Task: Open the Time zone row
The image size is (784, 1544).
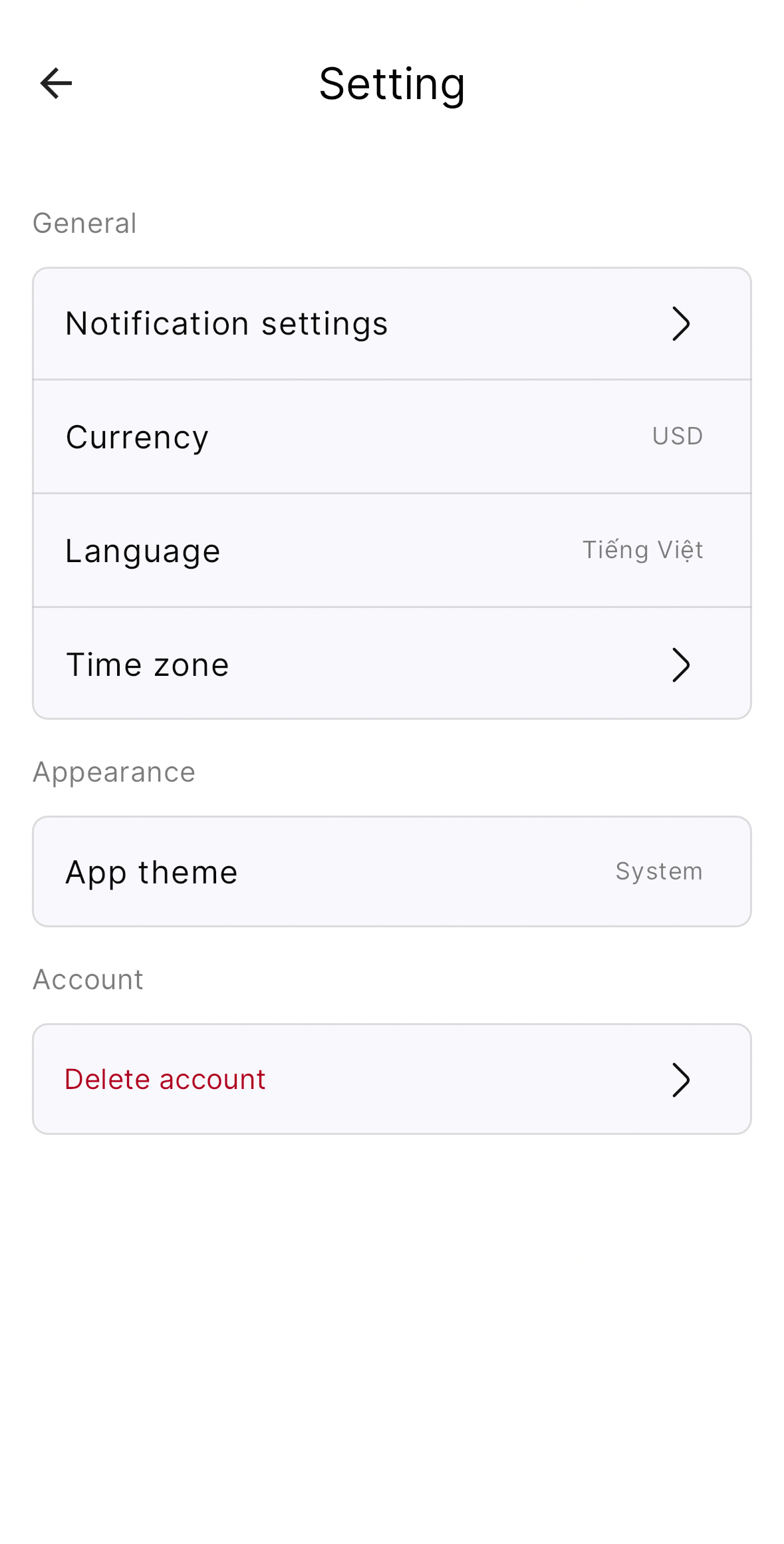Action: coord(392,665)
